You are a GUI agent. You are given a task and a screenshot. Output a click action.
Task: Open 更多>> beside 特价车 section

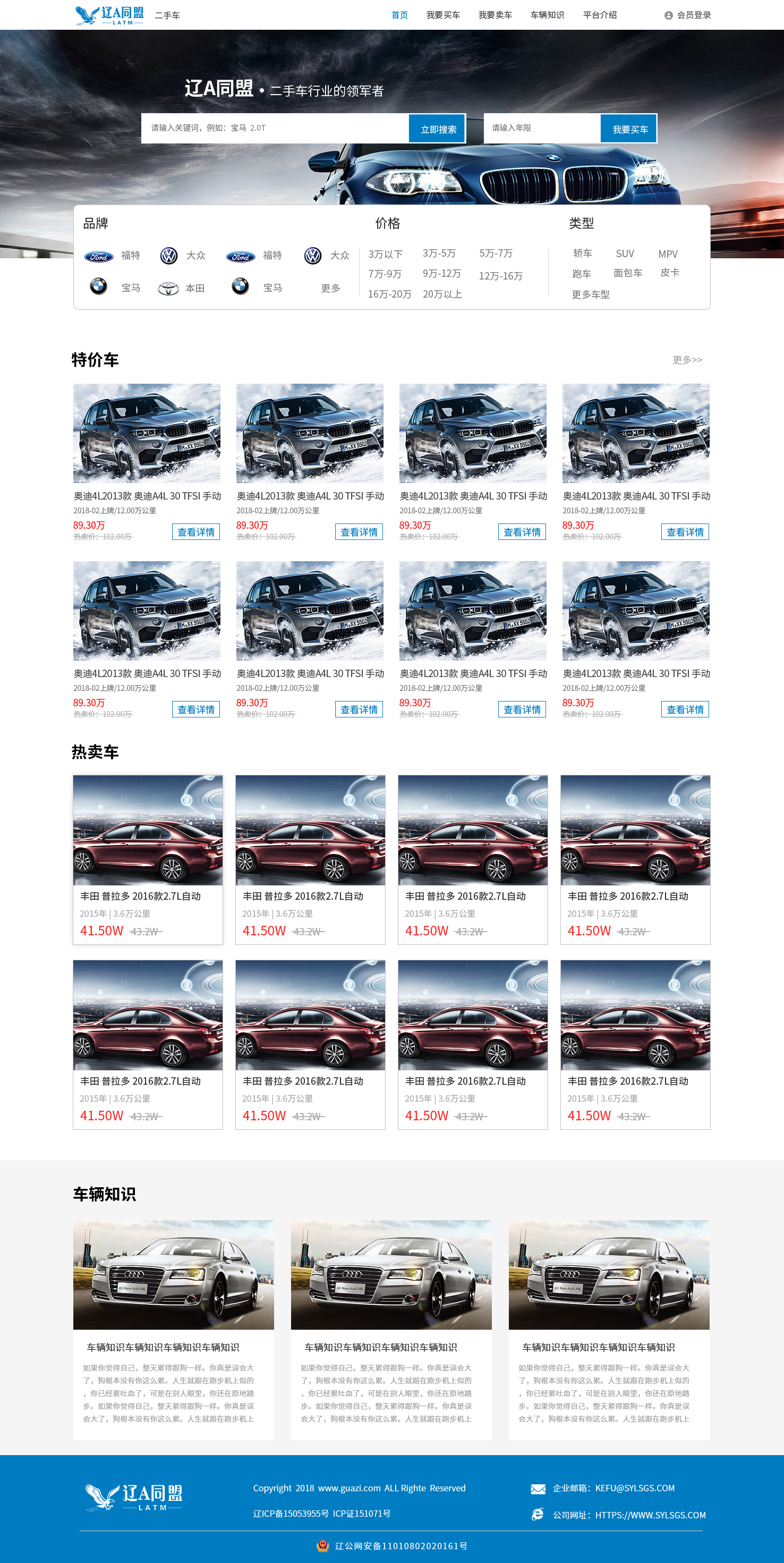pos(686,359)
